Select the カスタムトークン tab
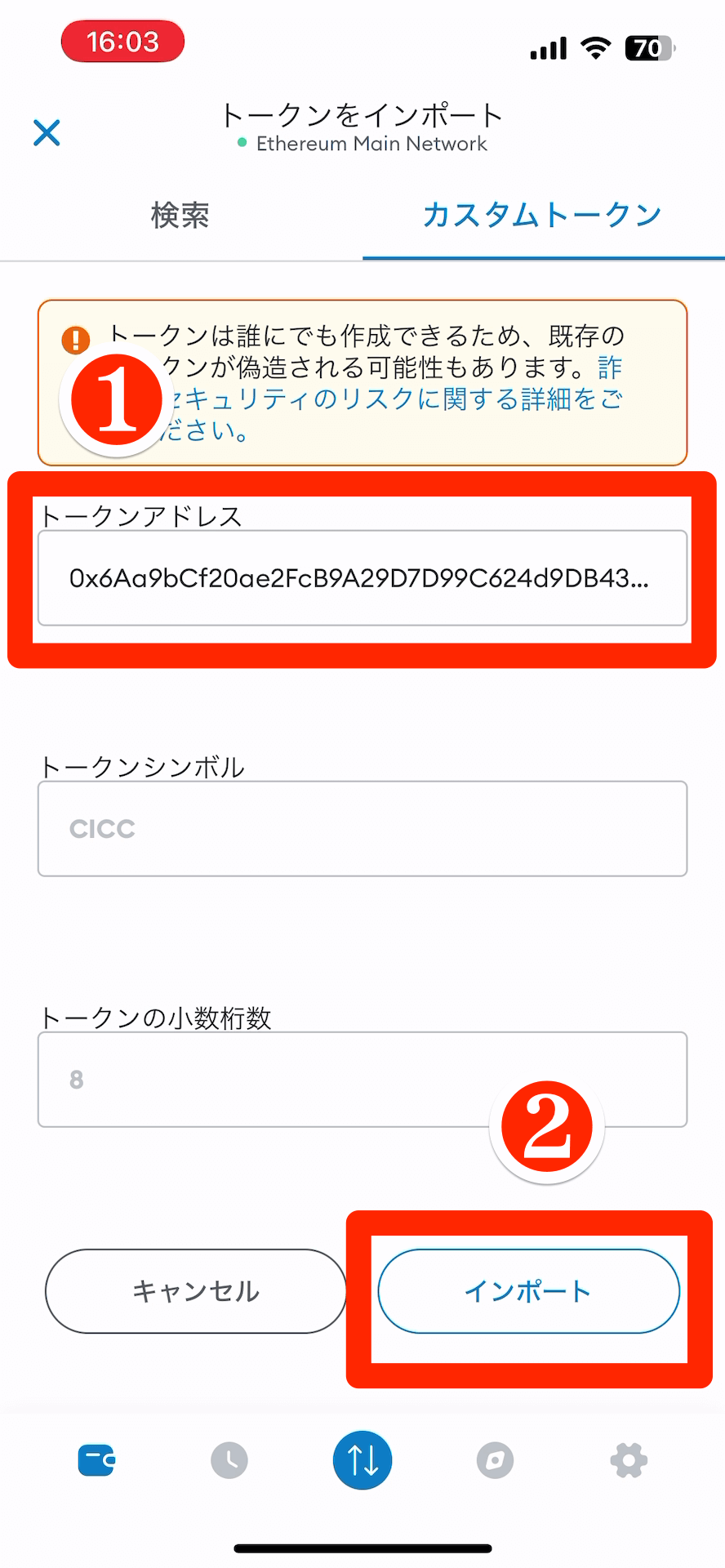This screenshot has height=1568, width=725. (542, 216)
